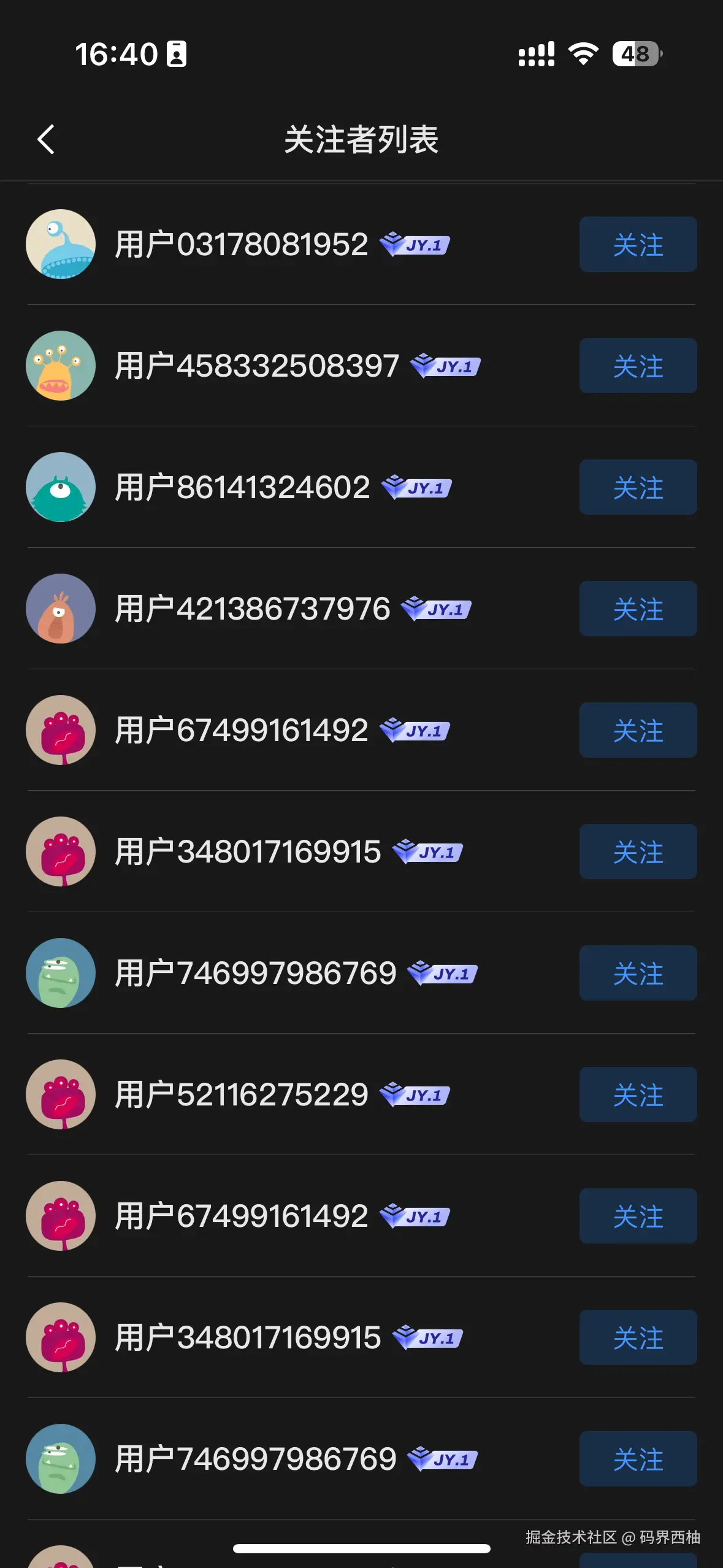Tap 关注 next to 用户86141324602
This screenshot has width=723, height=1568.
(x=638, y=487)
